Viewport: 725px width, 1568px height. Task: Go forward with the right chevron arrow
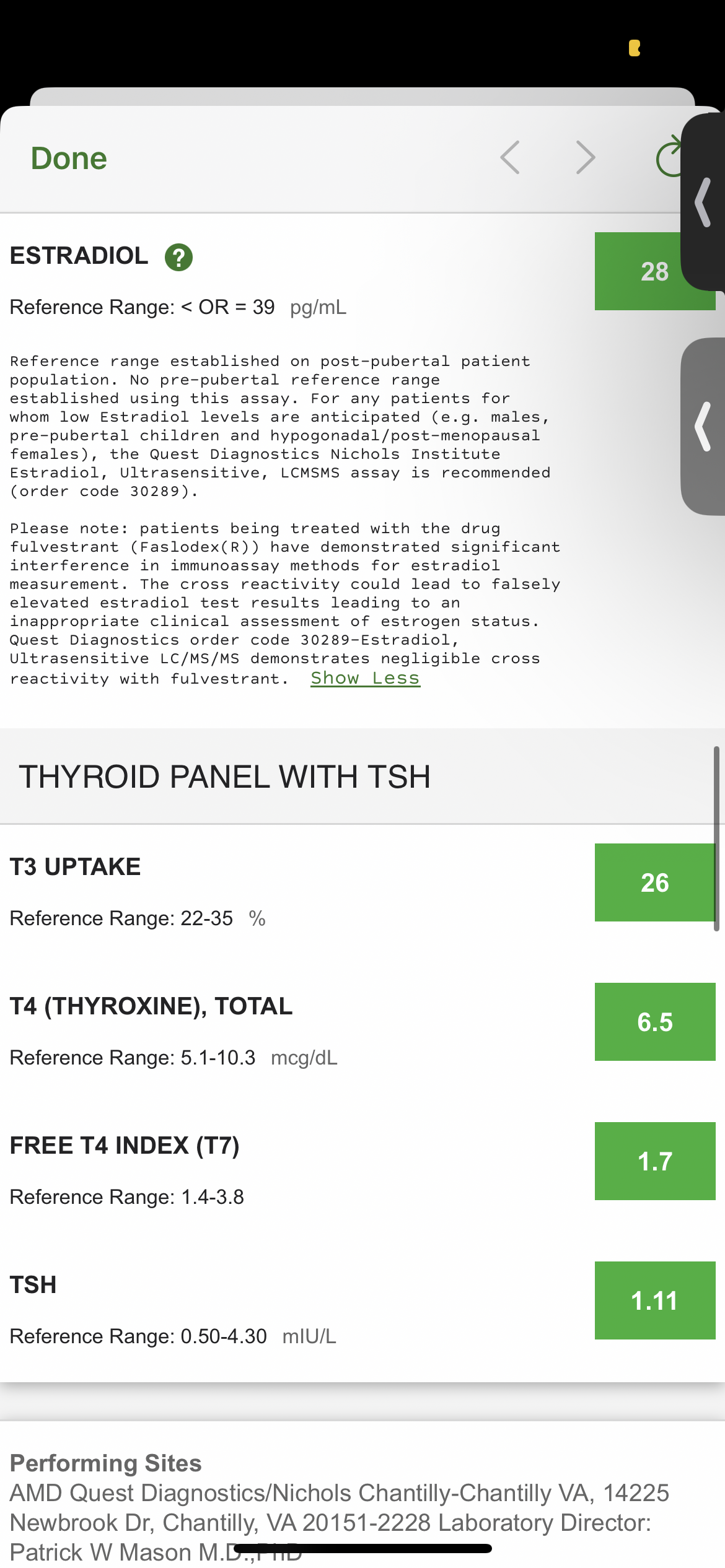click(586, 157)
